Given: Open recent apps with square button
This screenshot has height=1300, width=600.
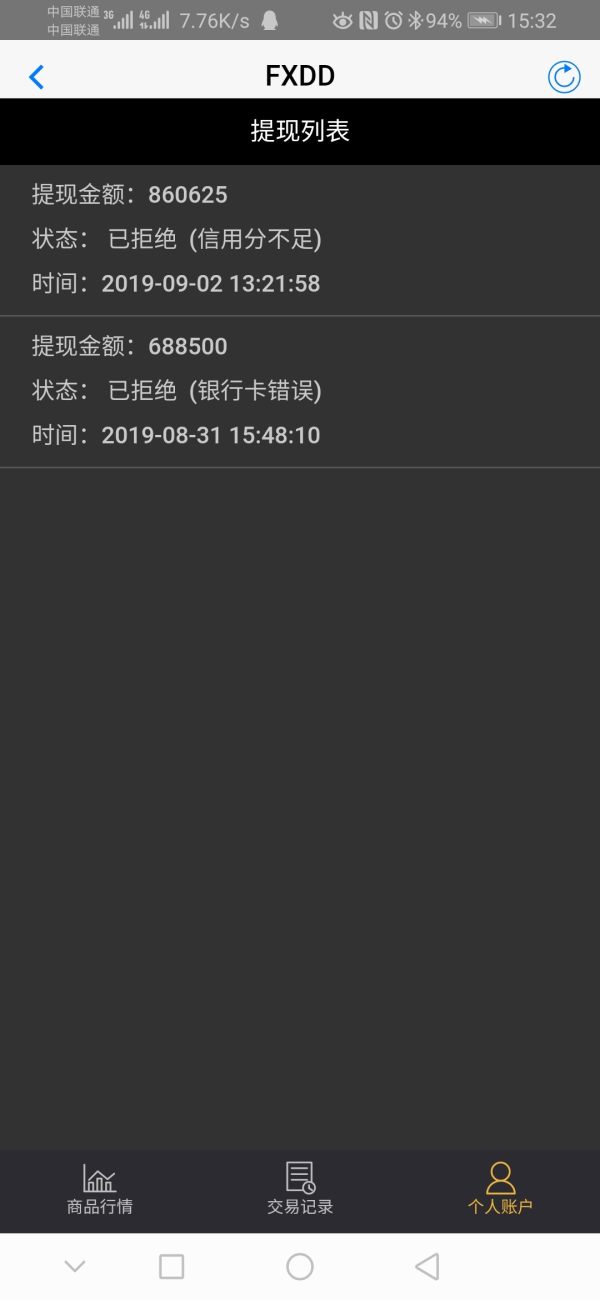Looking at the screenshot, I should coord(172,1267).
